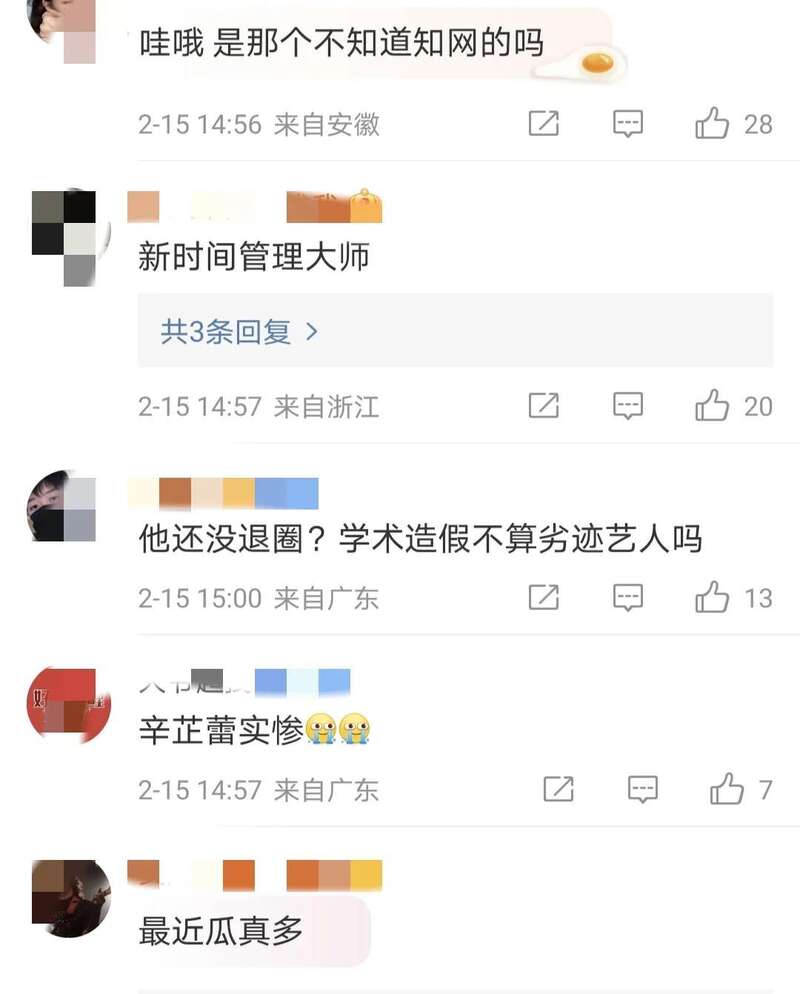This screenshot has width=800, height=994.
Task: Like the 新时间管理大师 comment
Action: pyautogui.click(x=713, y=406)
